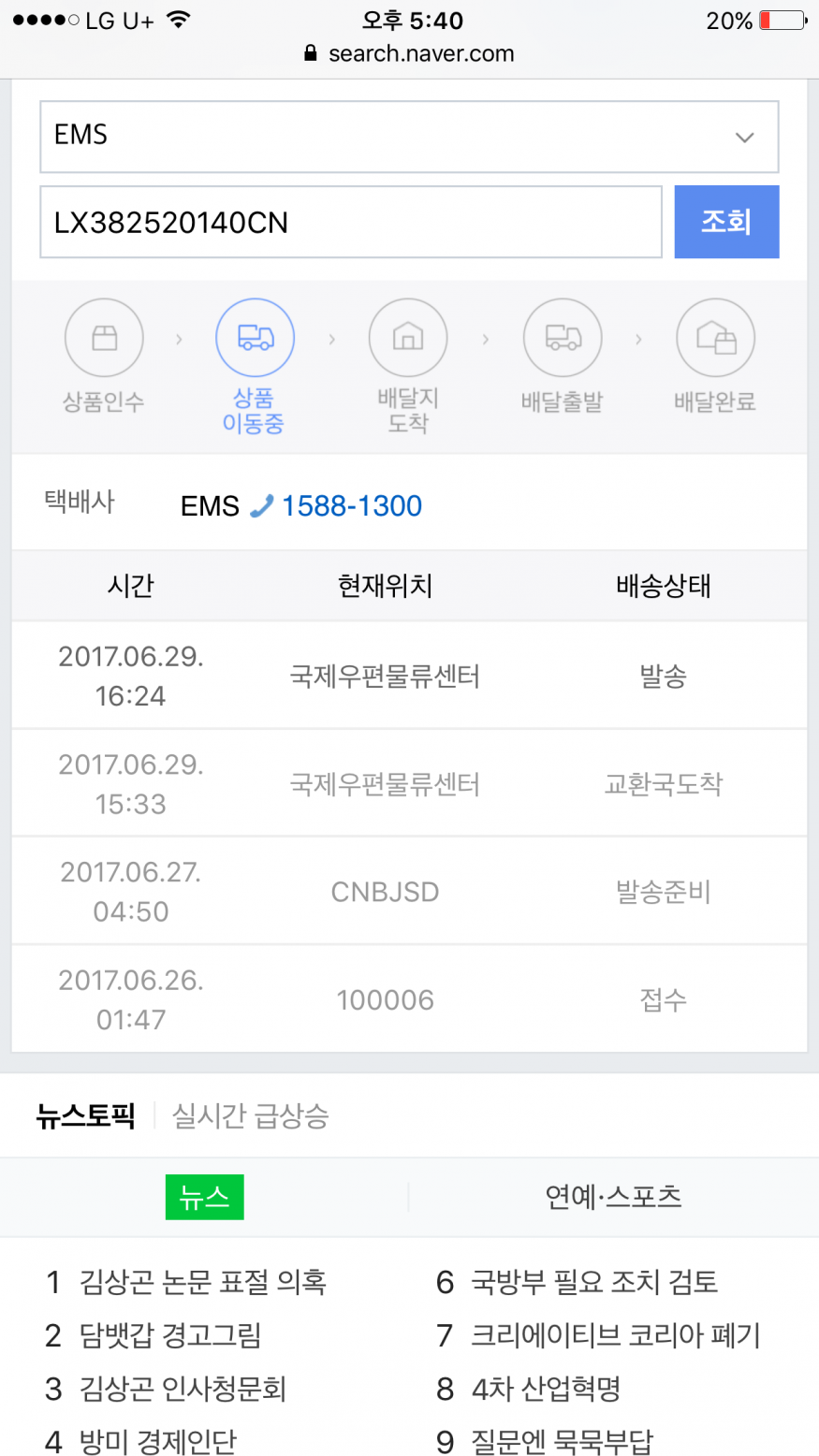Open topic 담뱃갑 경고그림

coord(170,1335)
